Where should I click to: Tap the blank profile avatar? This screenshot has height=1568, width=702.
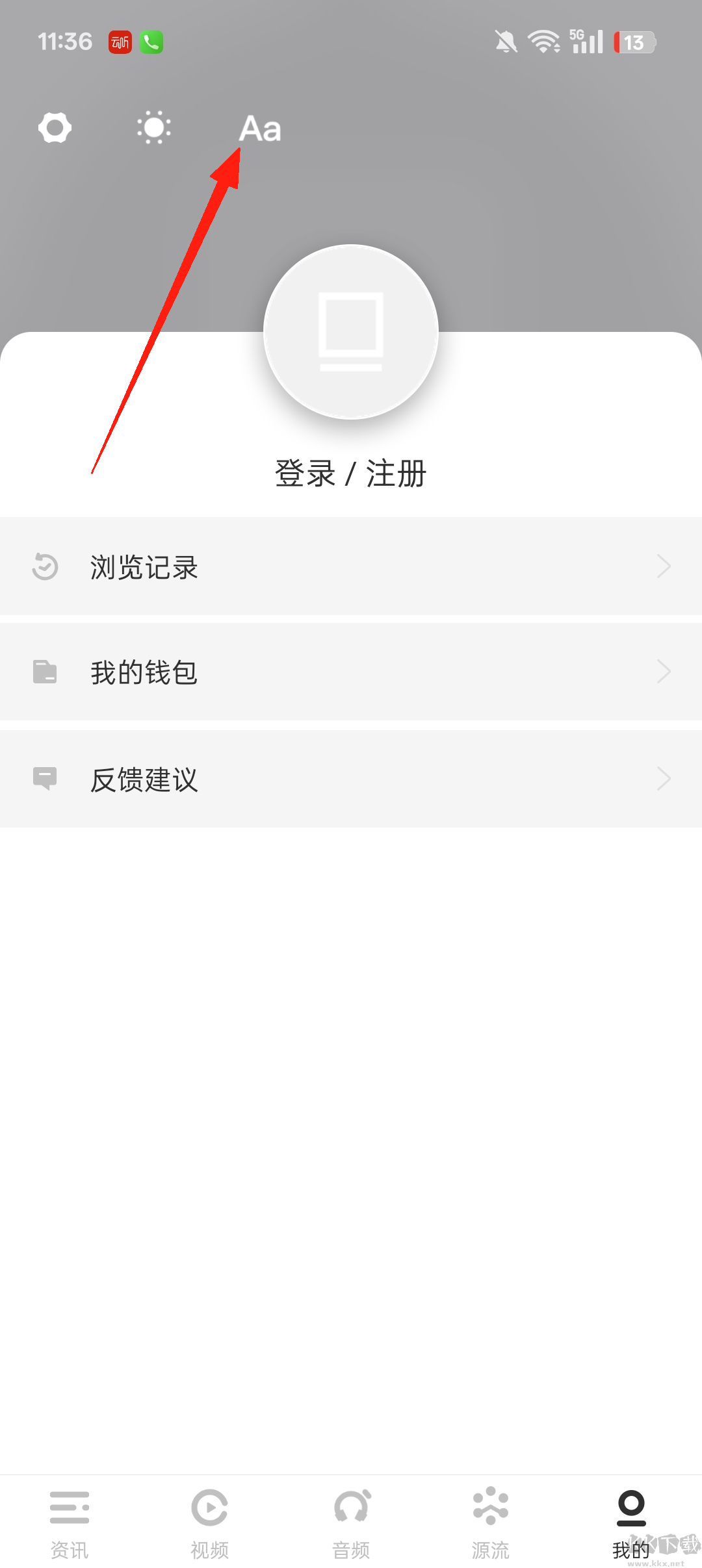tap(351, 332)
